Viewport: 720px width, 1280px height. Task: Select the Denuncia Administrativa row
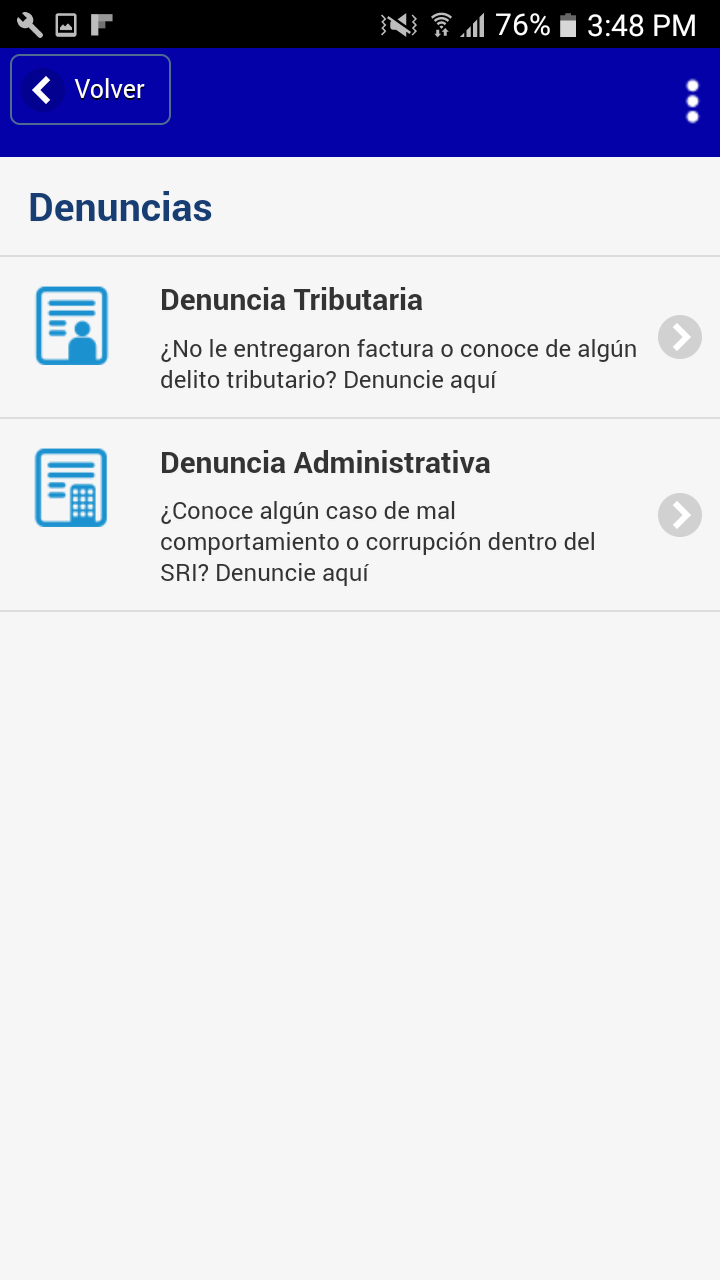(x=360, y=515)
